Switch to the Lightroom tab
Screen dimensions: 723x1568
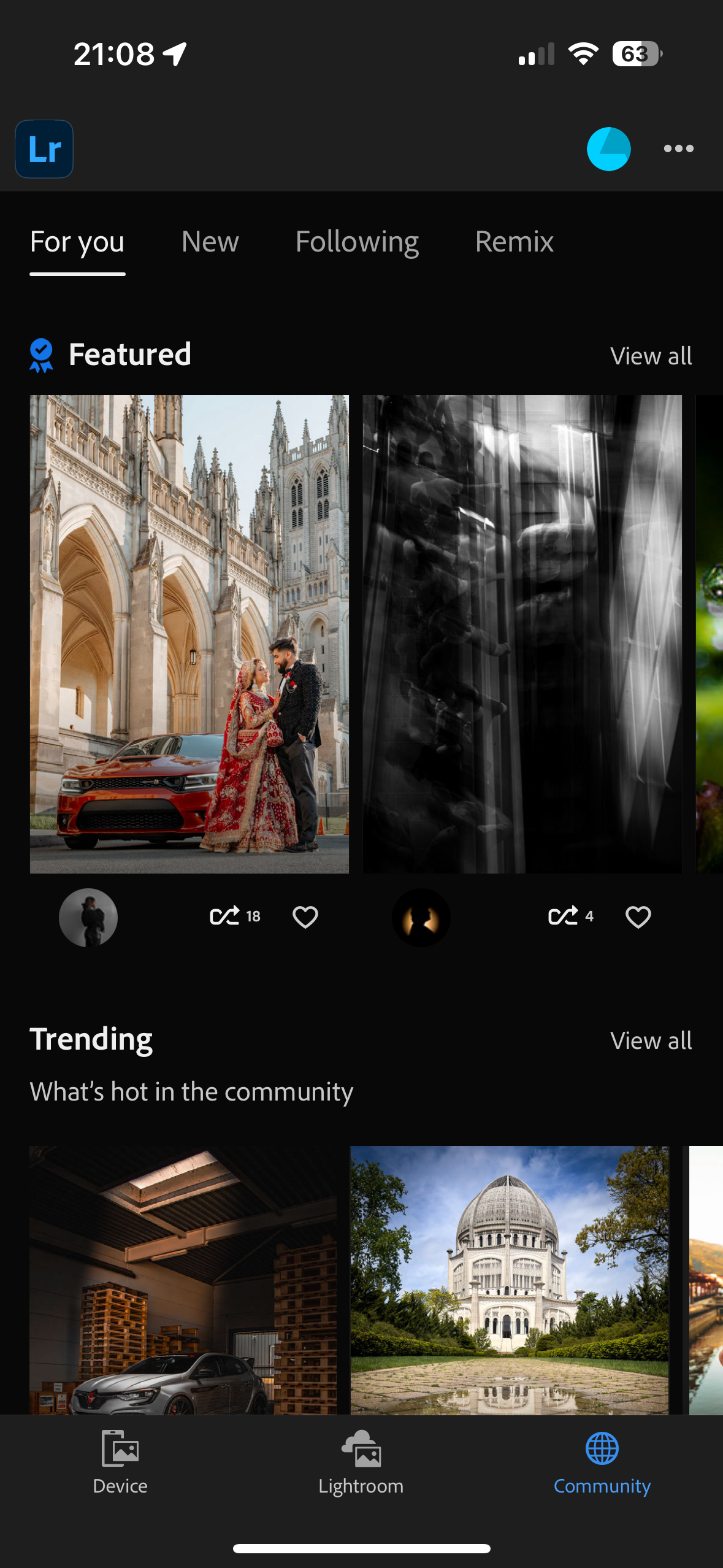(x=361, y=1462)
